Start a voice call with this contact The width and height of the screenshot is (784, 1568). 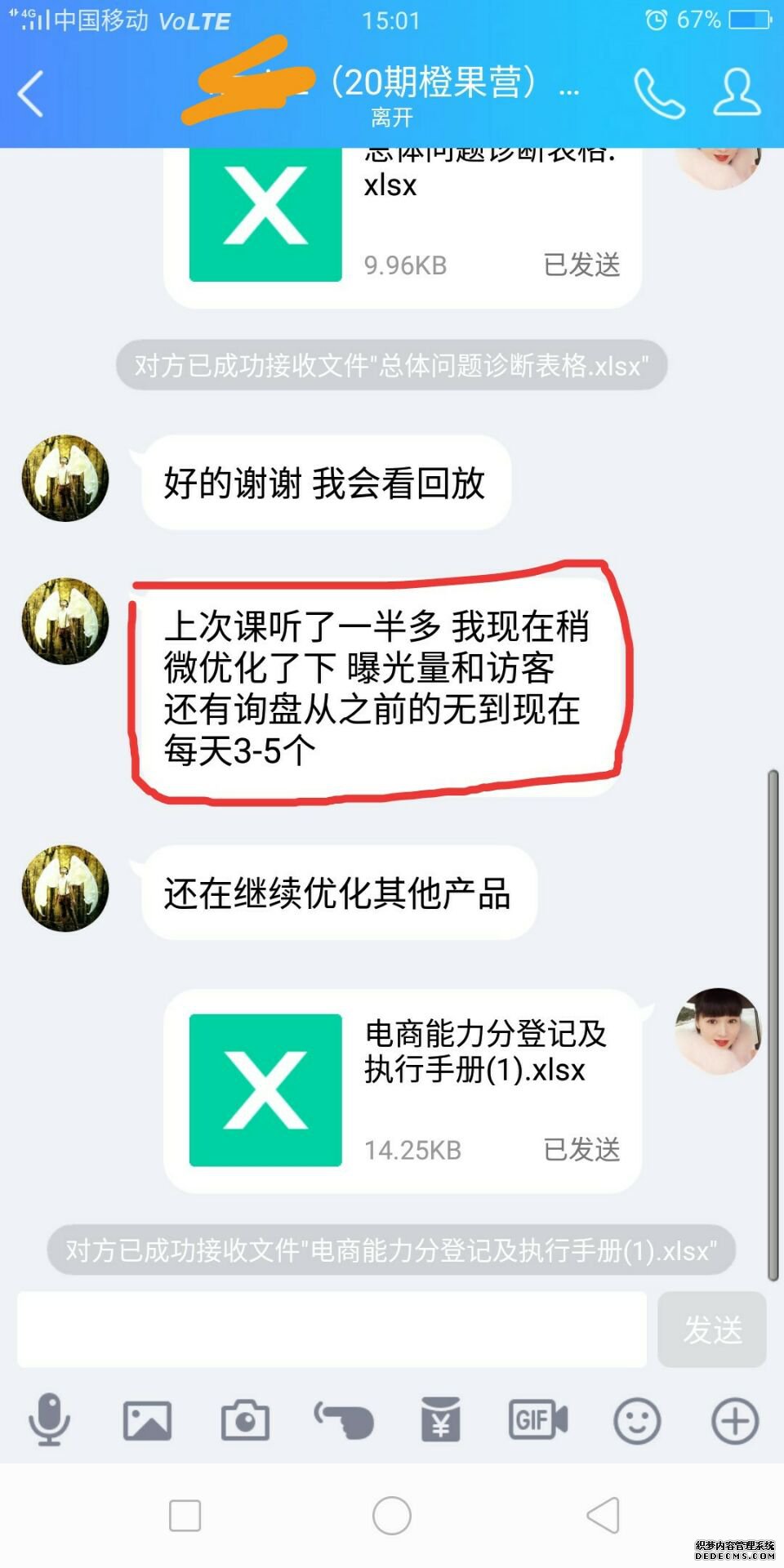[658, 94]
